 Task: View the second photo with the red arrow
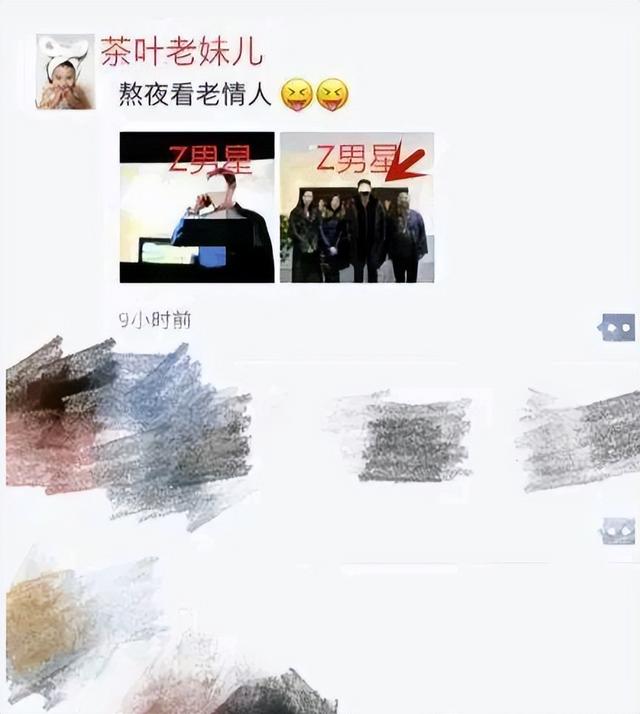357,207
